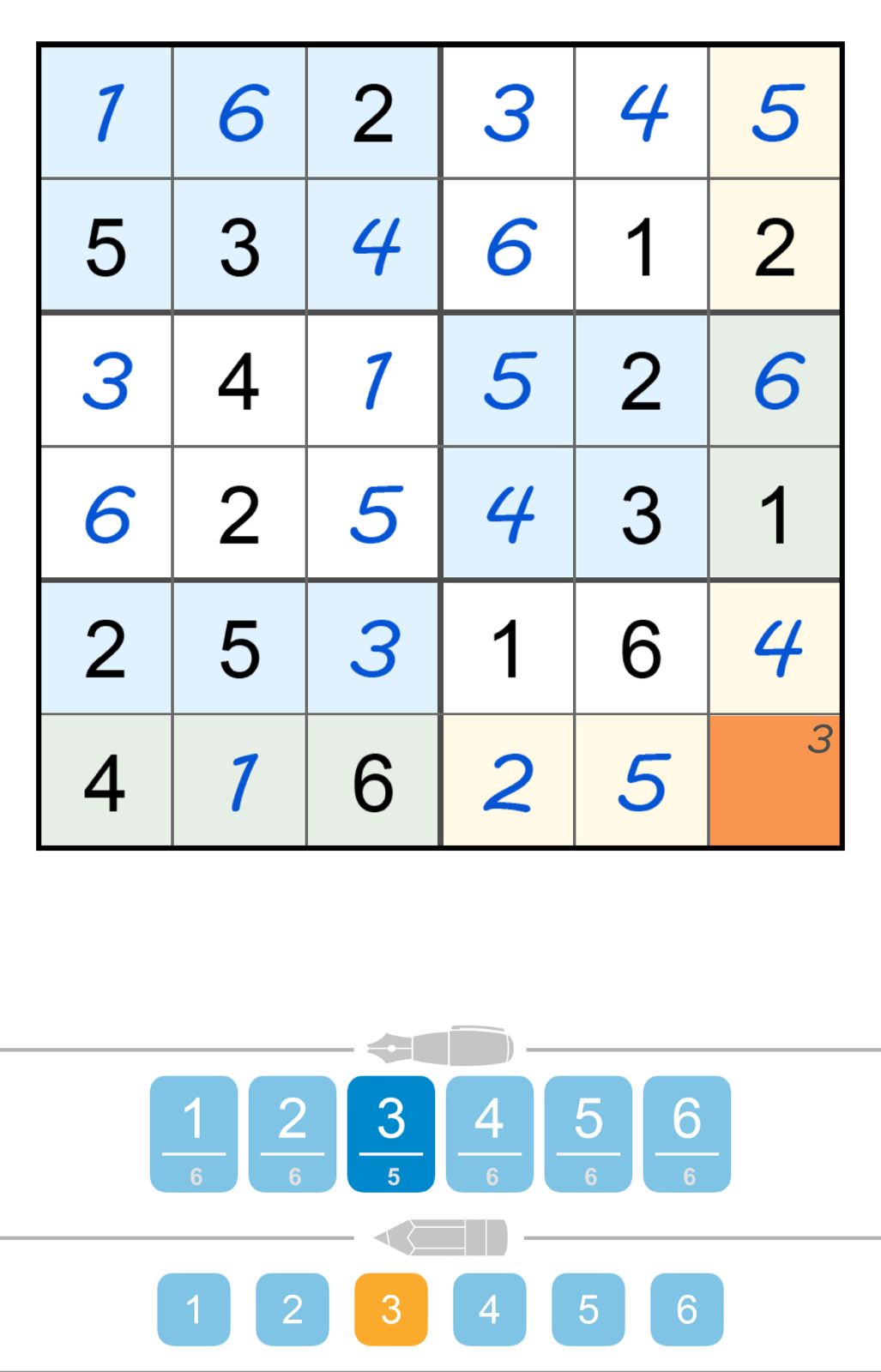This screenshot has height=1372, width=881.
Task: Add pencil note 6
Action: tap(686, 1309)
